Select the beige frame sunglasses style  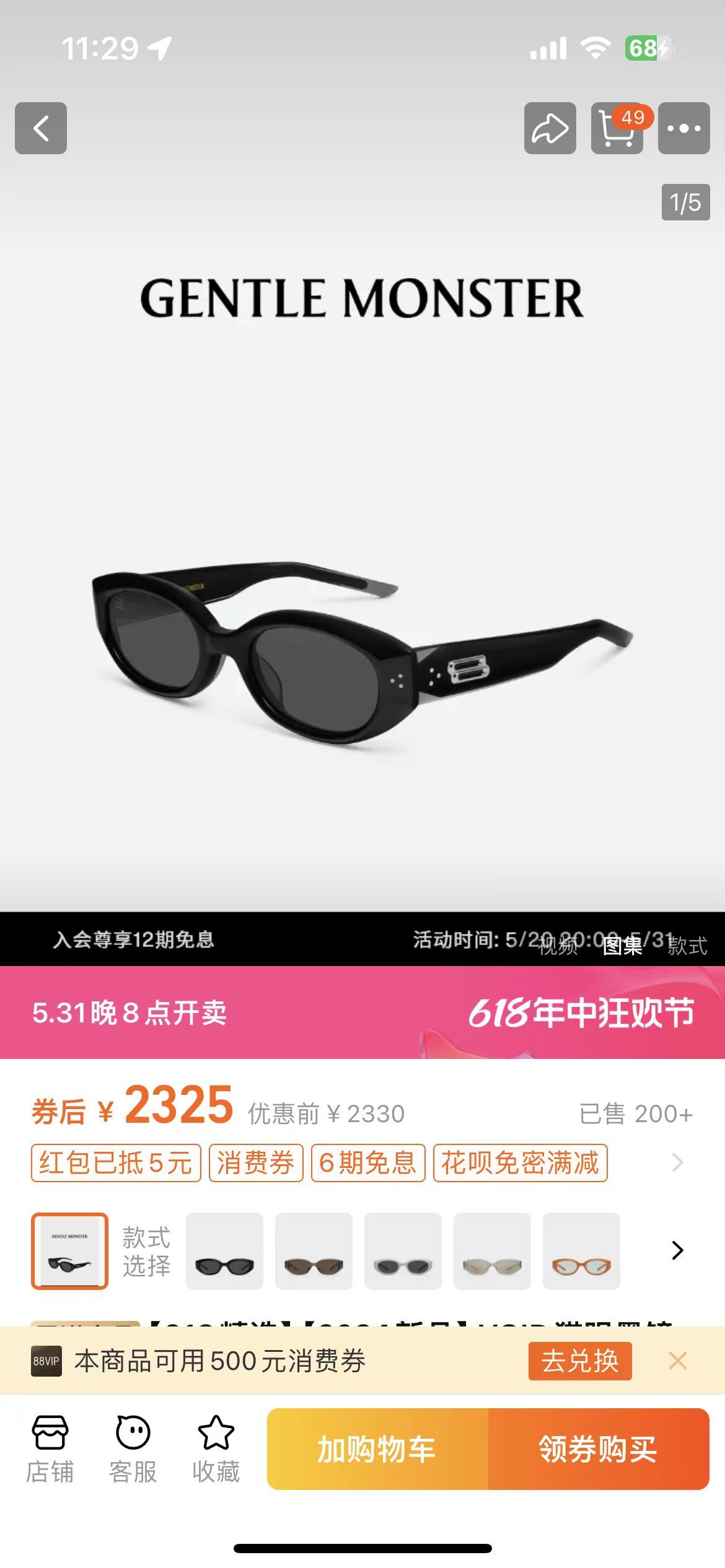tap(492, 1251)
